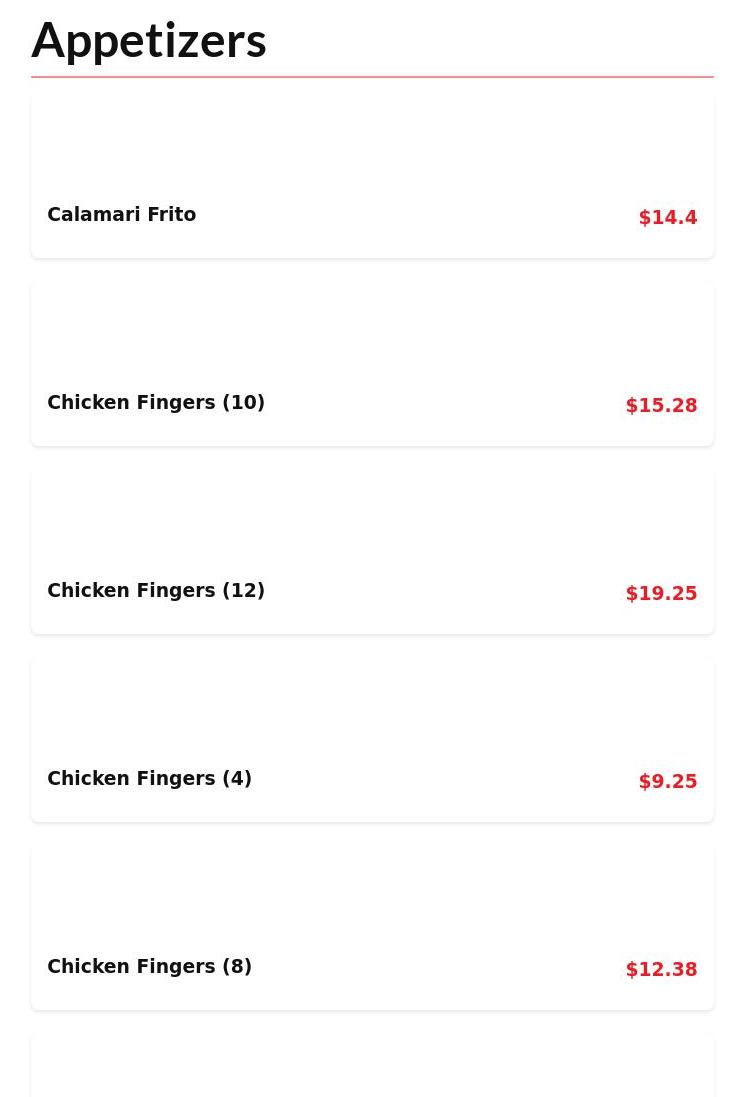Select Chicken Fingers (10) card
The width and height of the screenshot is (745, 1097).
click(x=372, y=365)
